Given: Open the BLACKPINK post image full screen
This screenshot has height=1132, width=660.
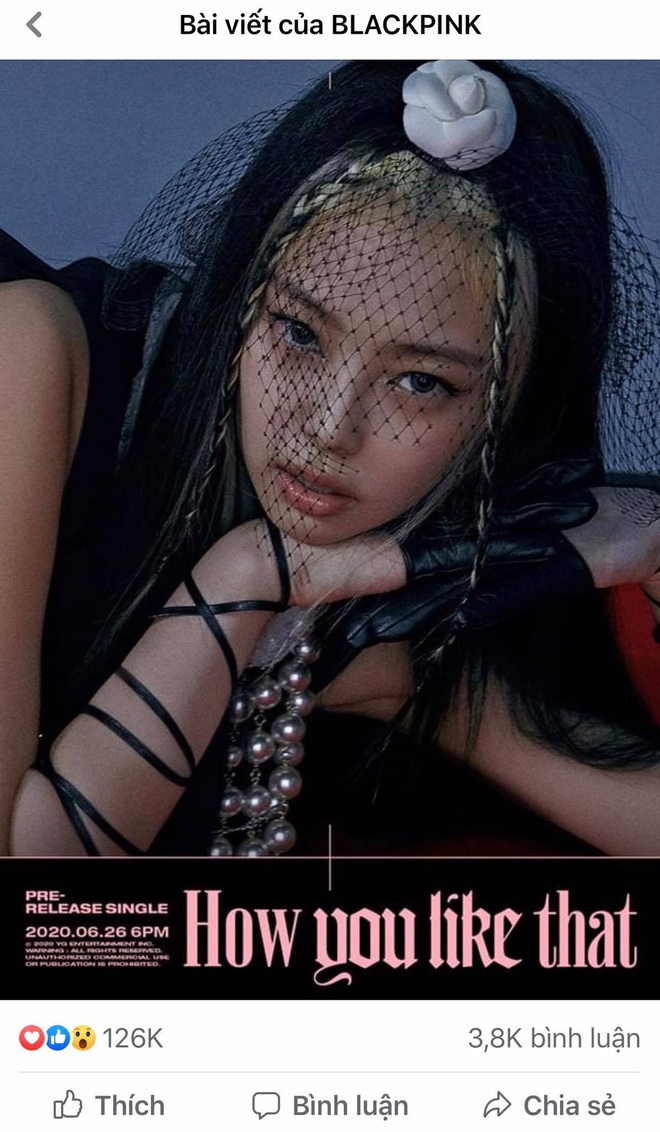Looking at the screenshot, I should click(x=330, y=530).
